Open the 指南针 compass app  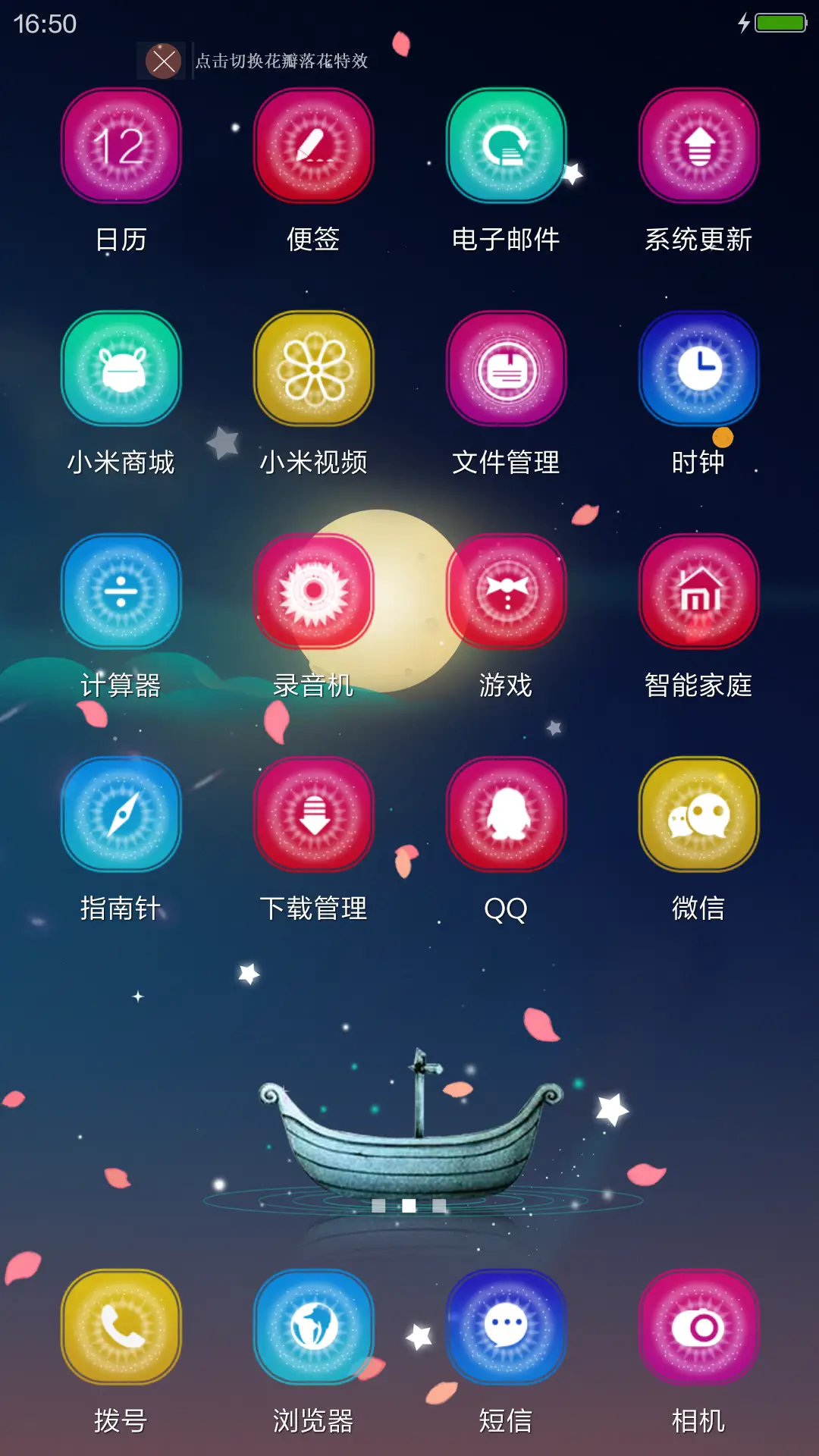pyautogui.click(x=121, y=814)
